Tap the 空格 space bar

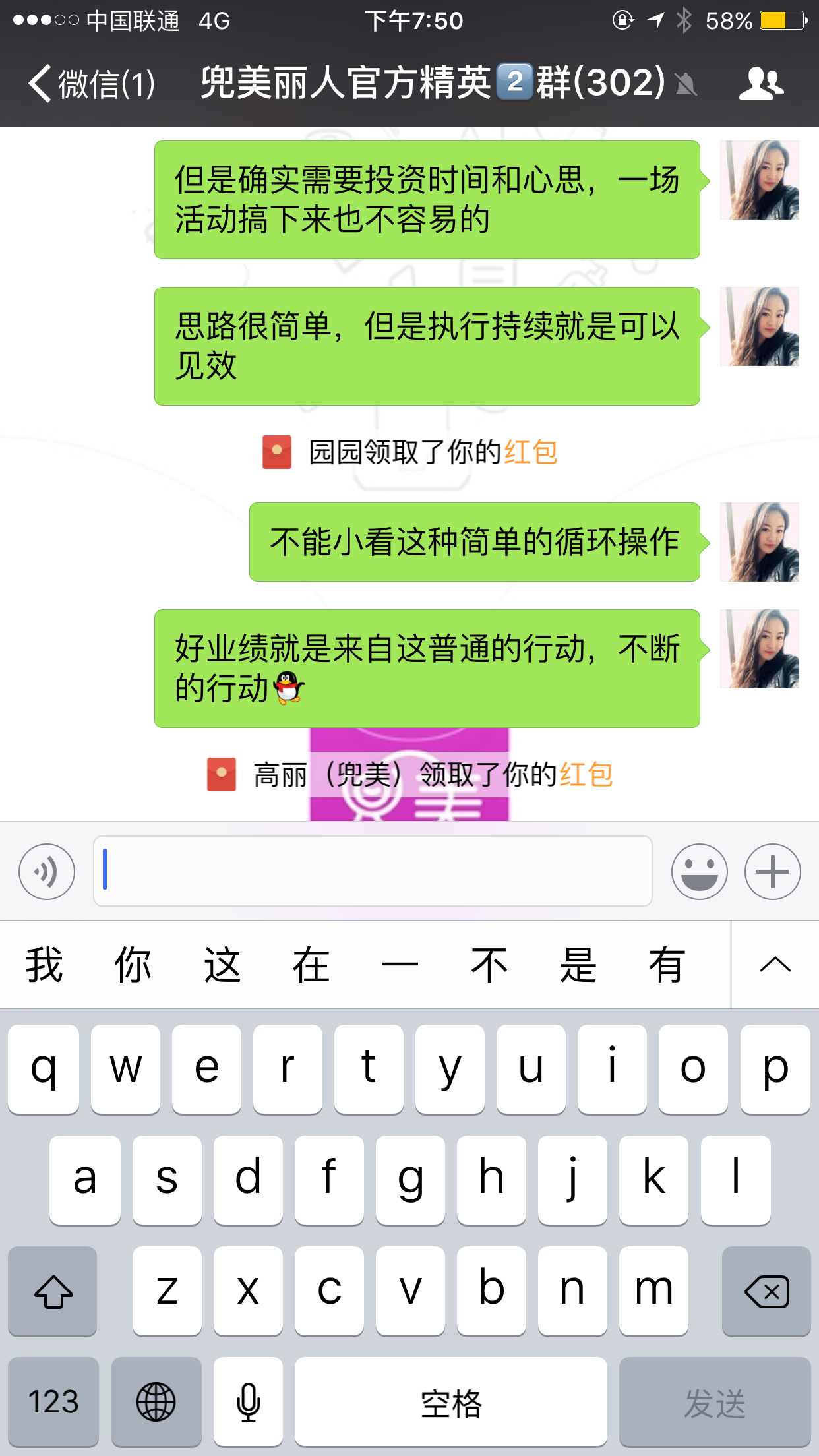pos(451,1402)
